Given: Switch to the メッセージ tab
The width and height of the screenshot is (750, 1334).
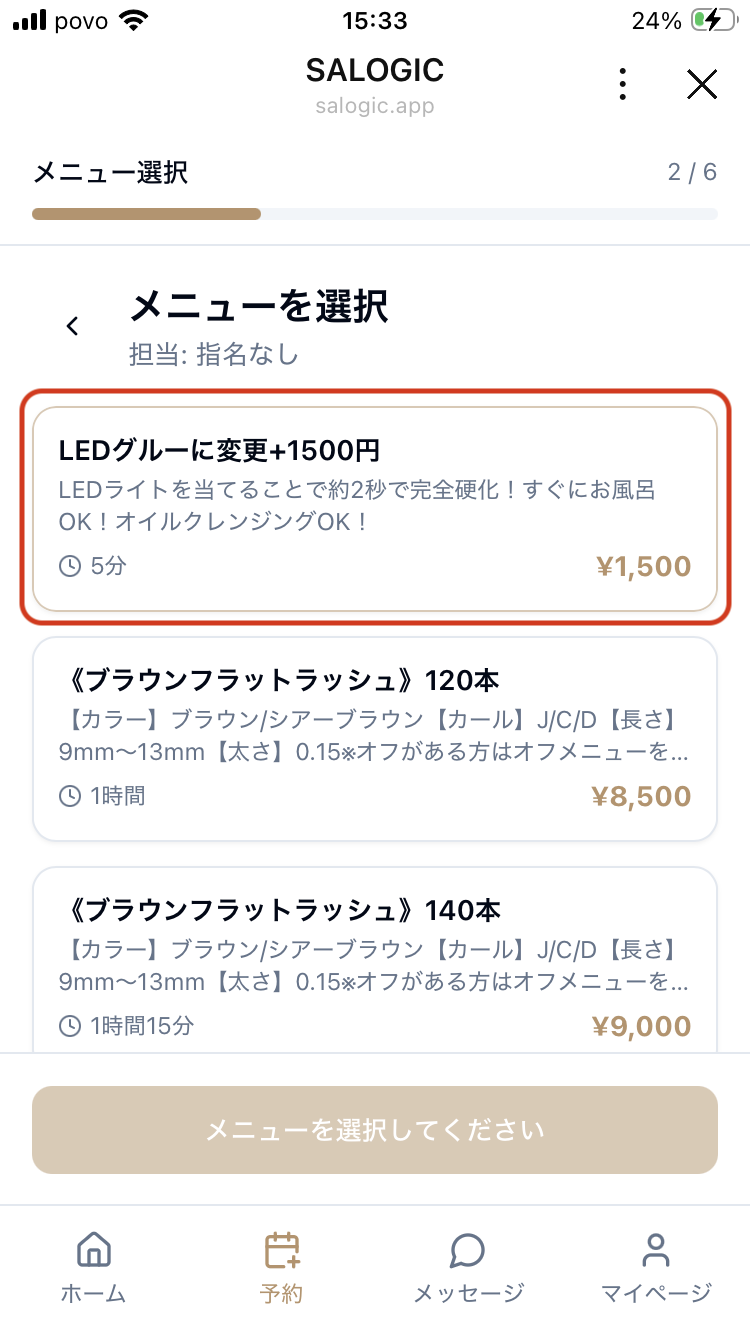Looking at the screenshot, I should [x=466, y=1263].
